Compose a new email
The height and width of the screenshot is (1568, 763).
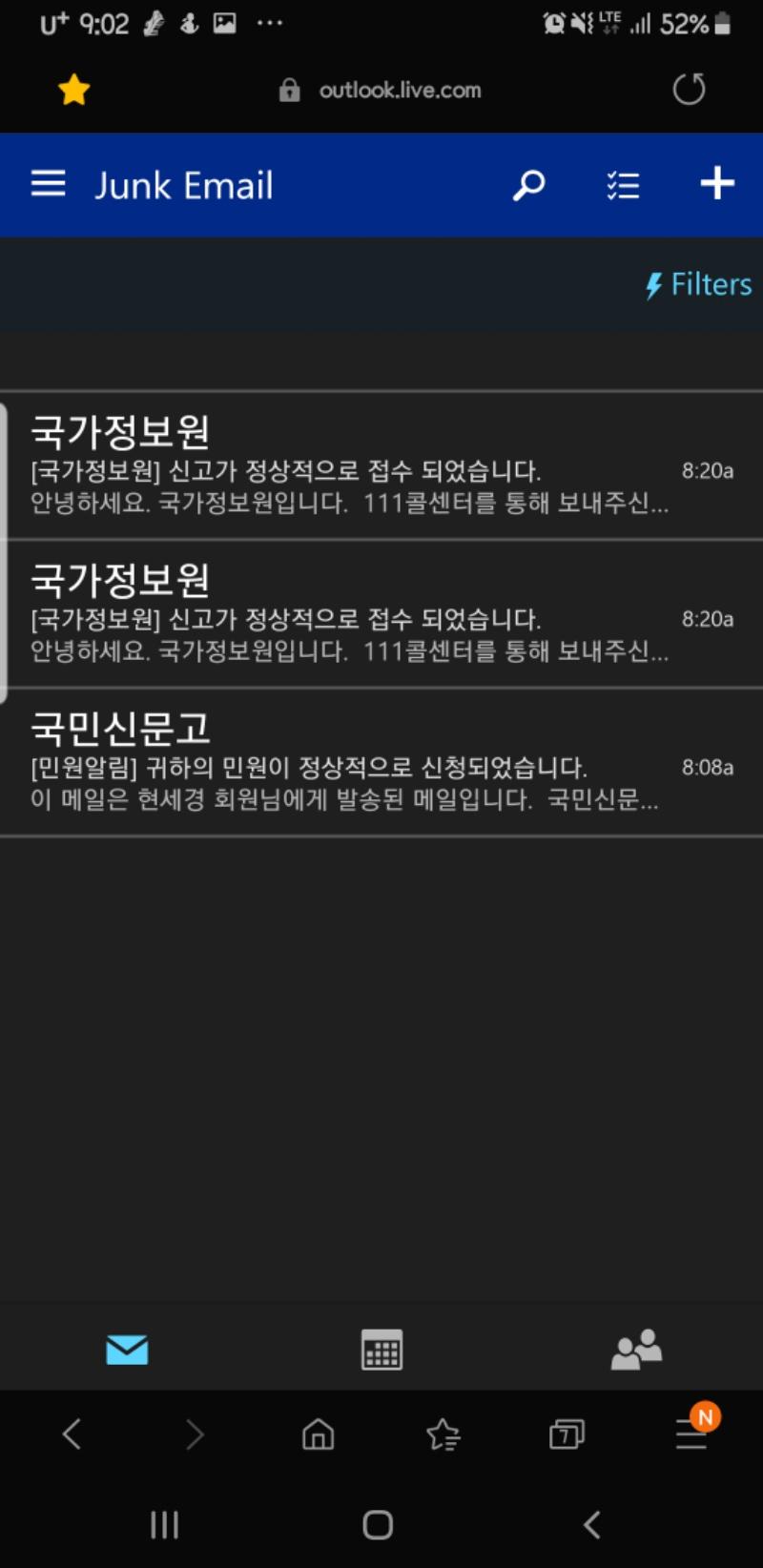(716, 183)
